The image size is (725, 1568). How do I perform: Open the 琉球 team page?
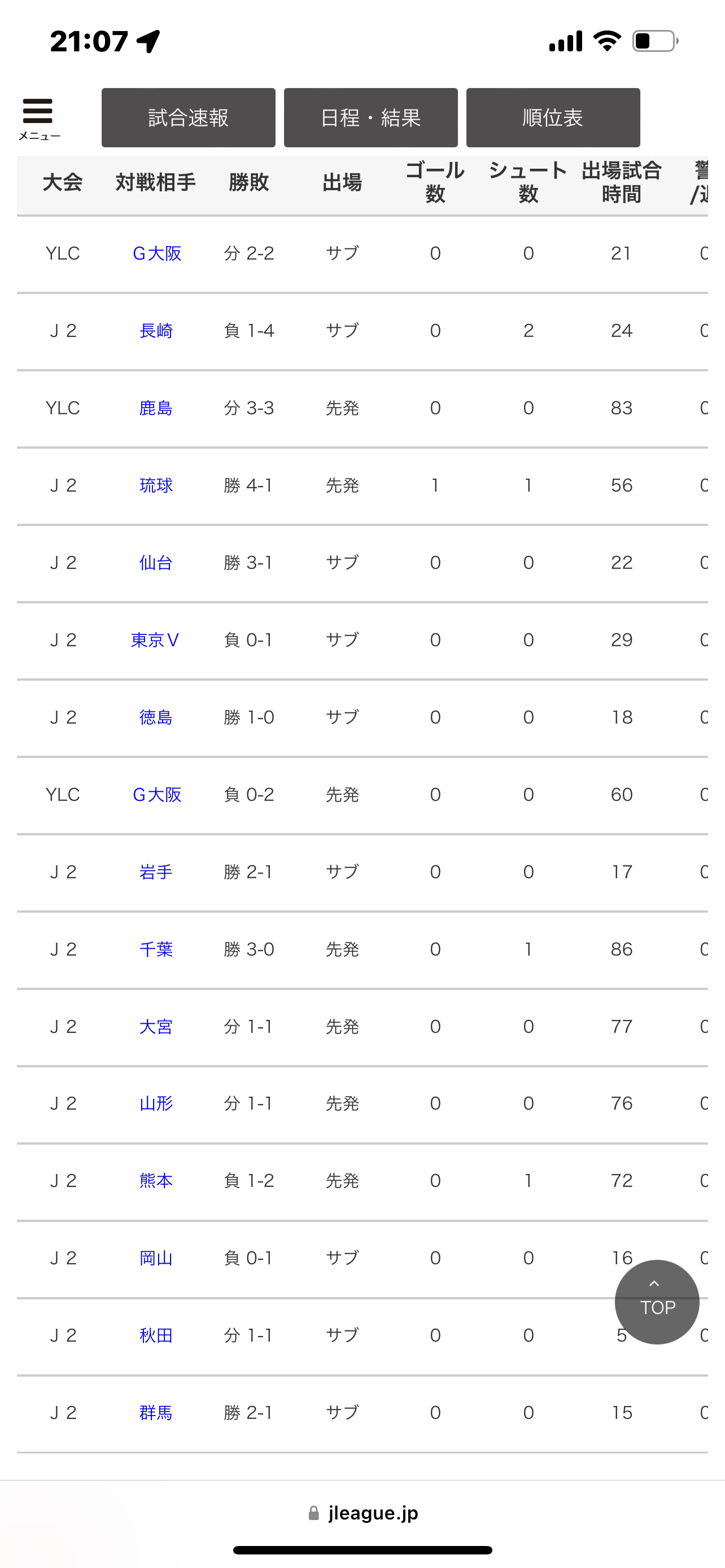[156, 485]
